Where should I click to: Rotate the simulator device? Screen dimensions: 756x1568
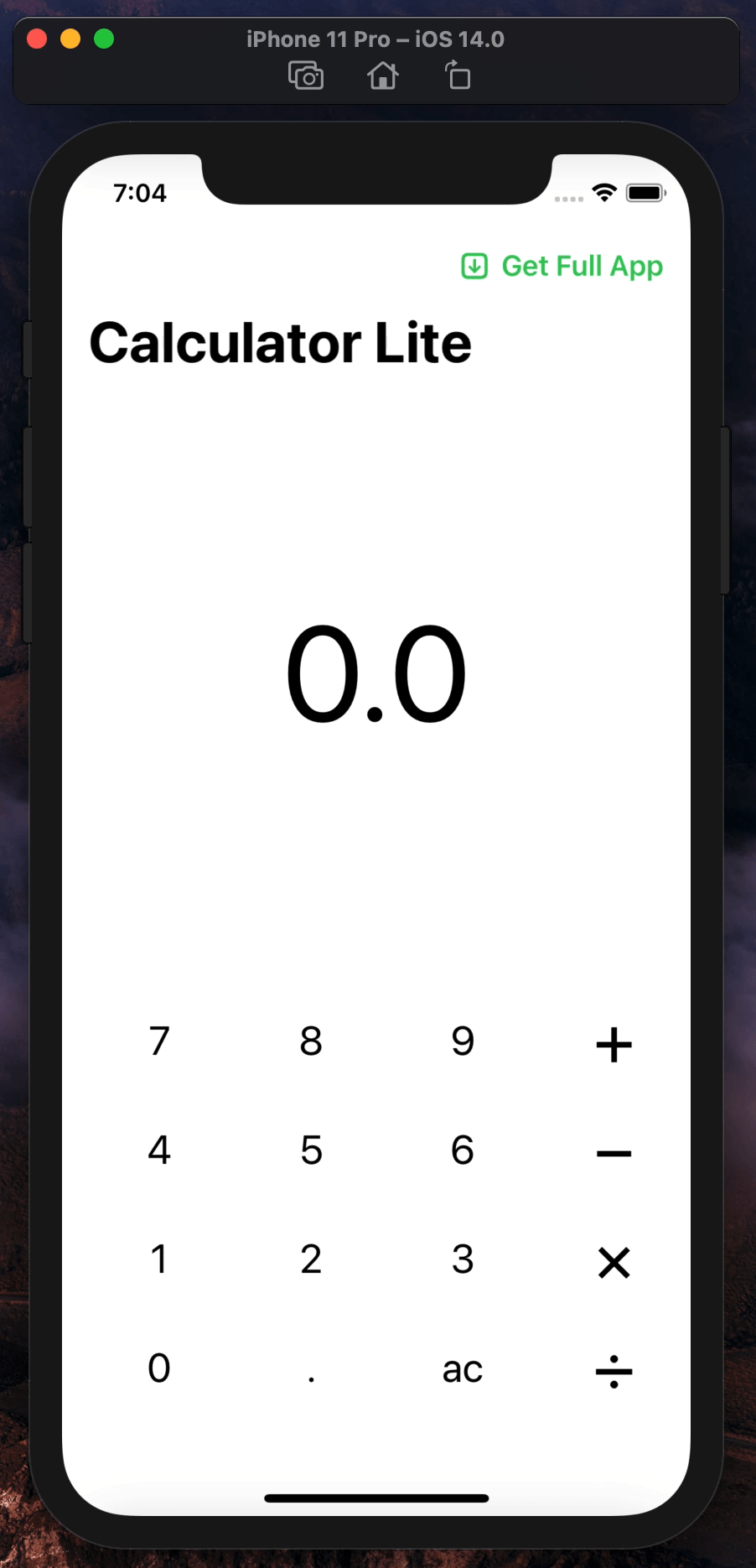tap(458, 76)
